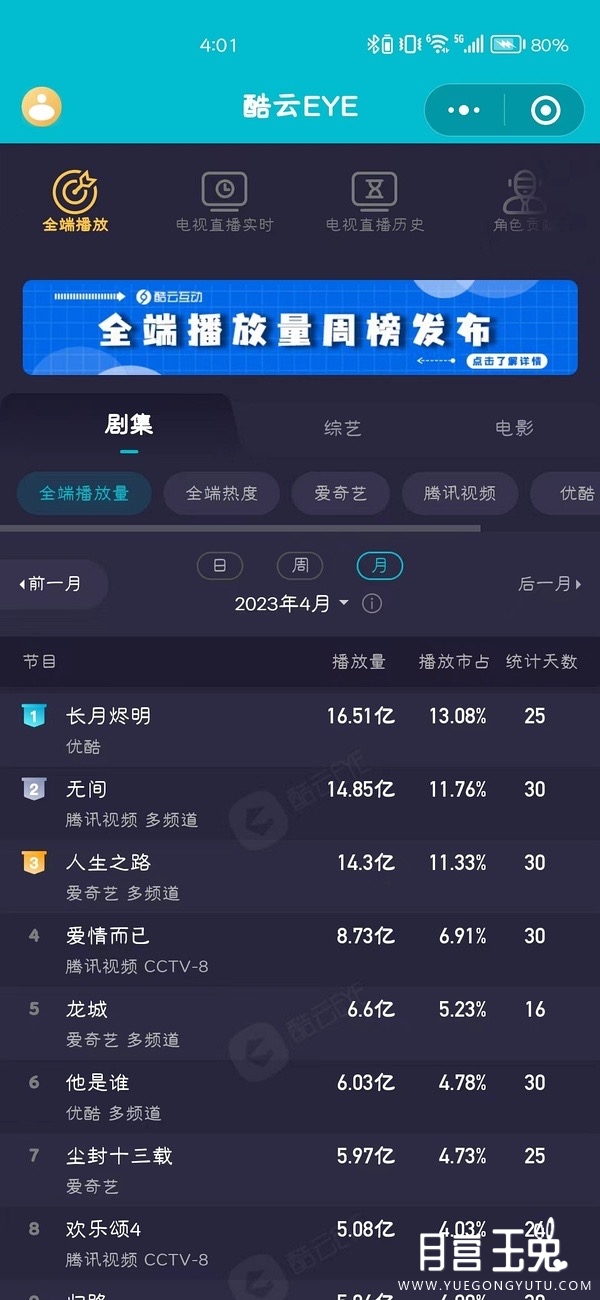Viewport: 600px width, 1300px height.
Task: Open details for 爱情而已
Action: pos(108,936)
